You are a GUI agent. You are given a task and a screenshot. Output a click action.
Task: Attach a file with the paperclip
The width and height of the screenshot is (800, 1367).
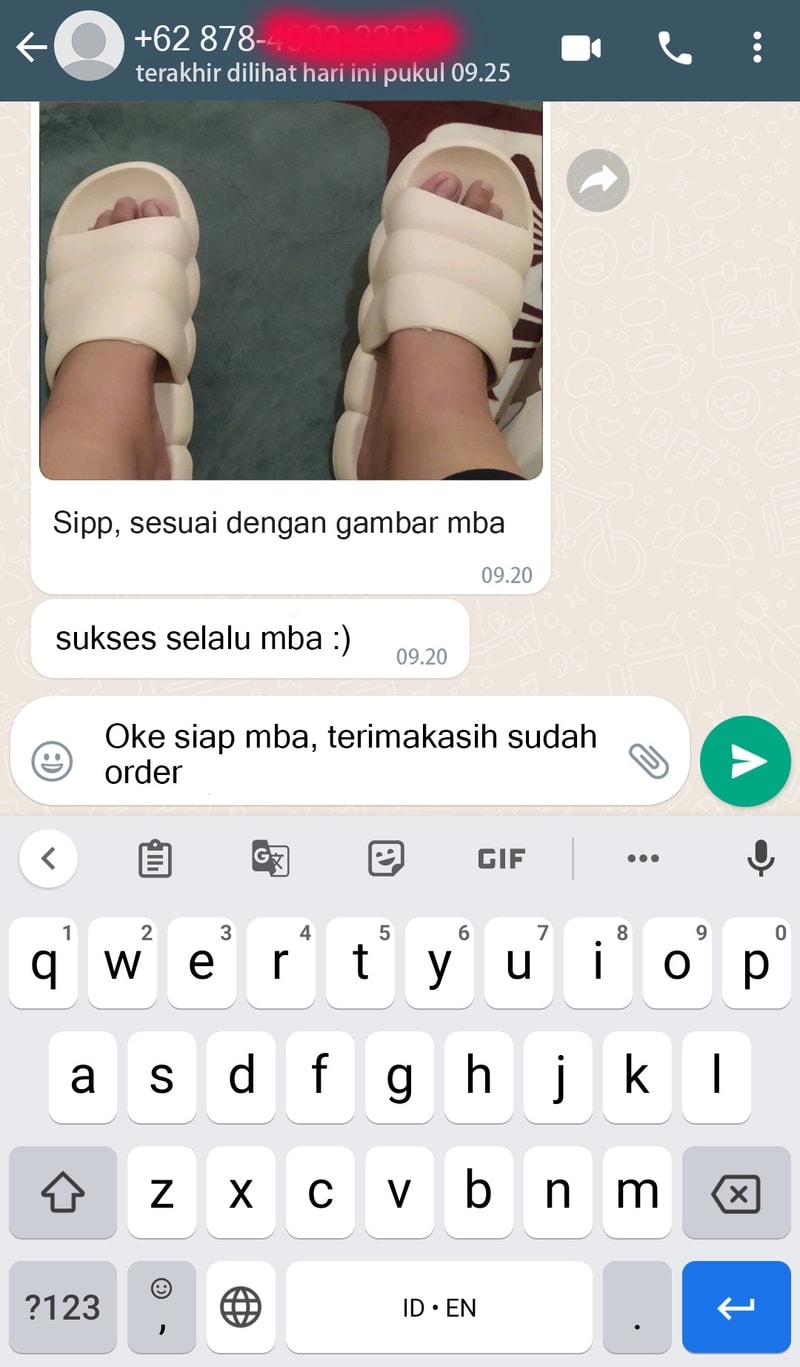648,761
